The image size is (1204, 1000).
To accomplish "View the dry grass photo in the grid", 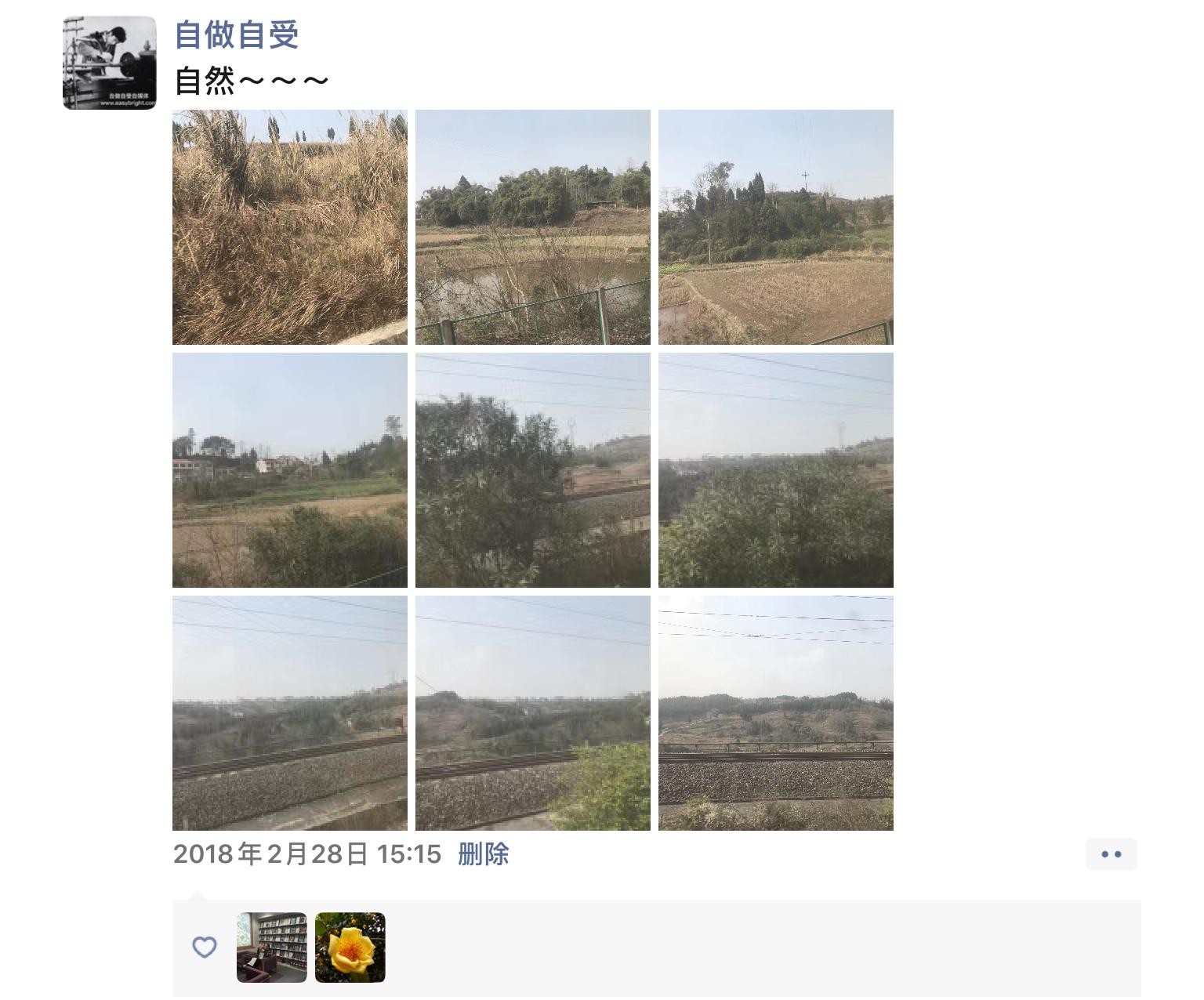I will pyautogui.click(x=290, y=227).
